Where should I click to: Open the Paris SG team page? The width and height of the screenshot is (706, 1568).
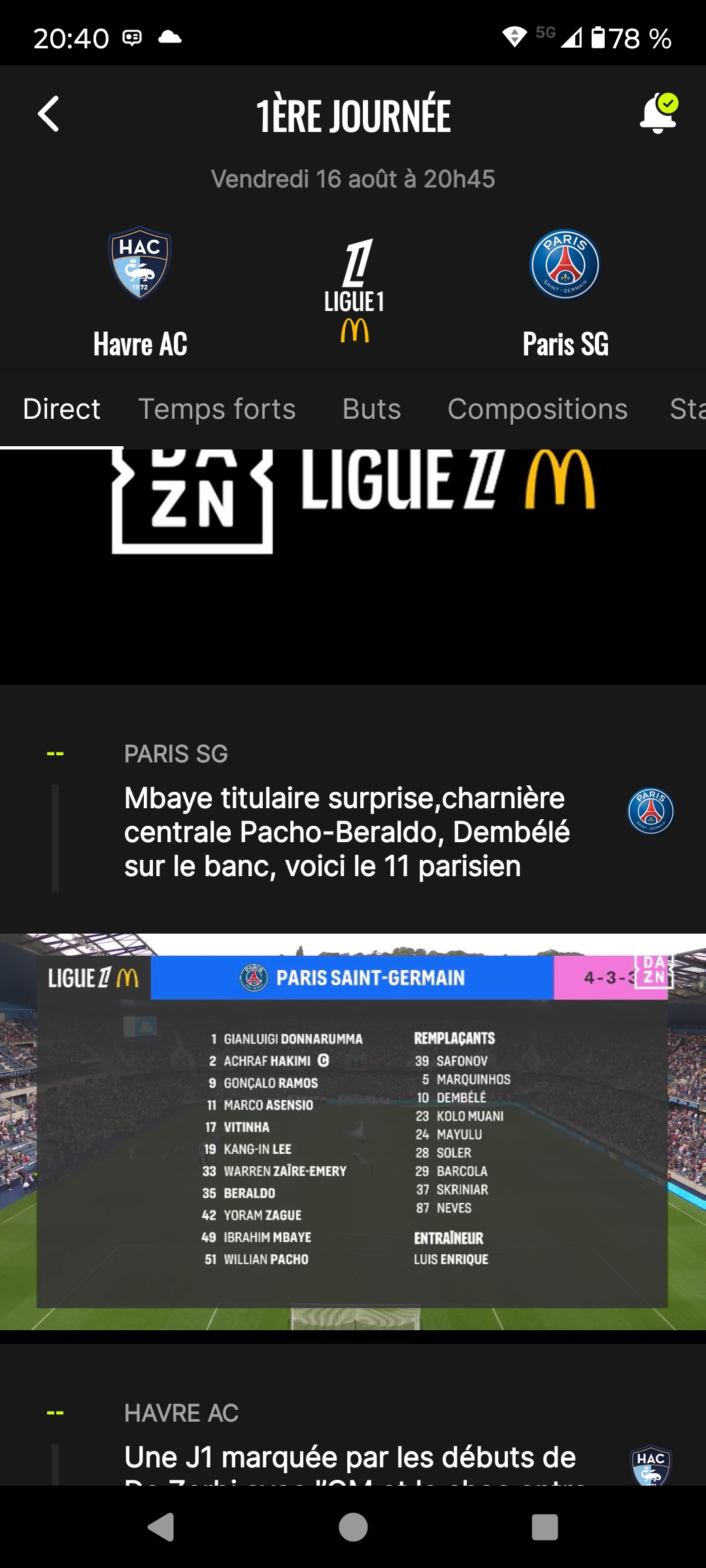pyautogui.click(x=565, y=292)
